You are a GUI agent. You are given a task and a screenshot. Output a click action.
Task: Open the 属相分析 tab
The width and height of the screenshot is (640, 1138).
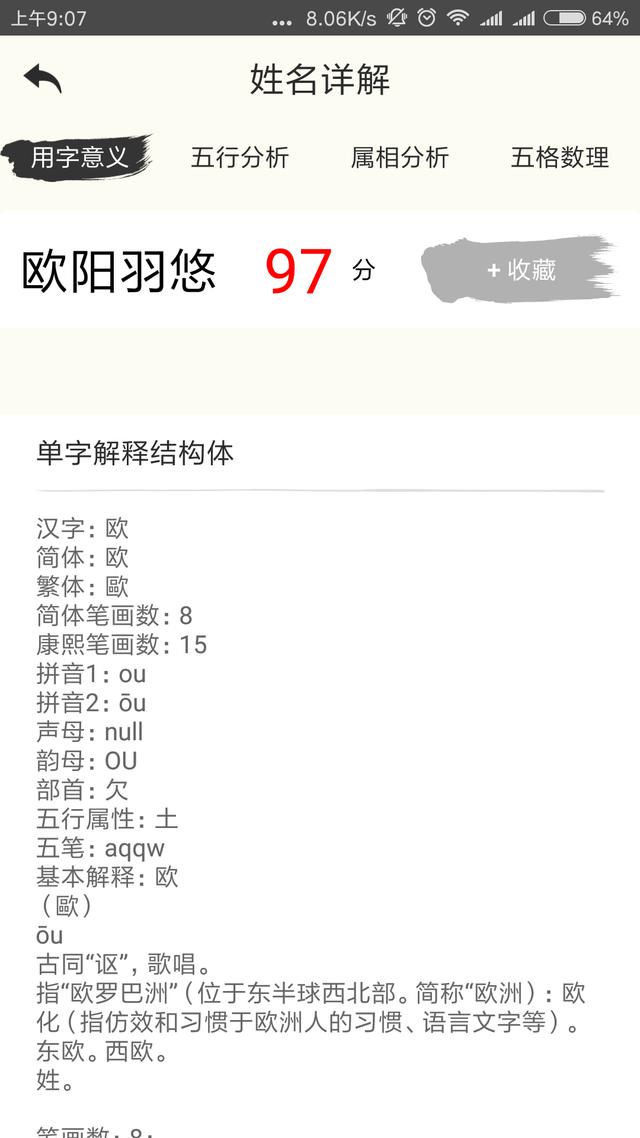(x=399, y=157)
